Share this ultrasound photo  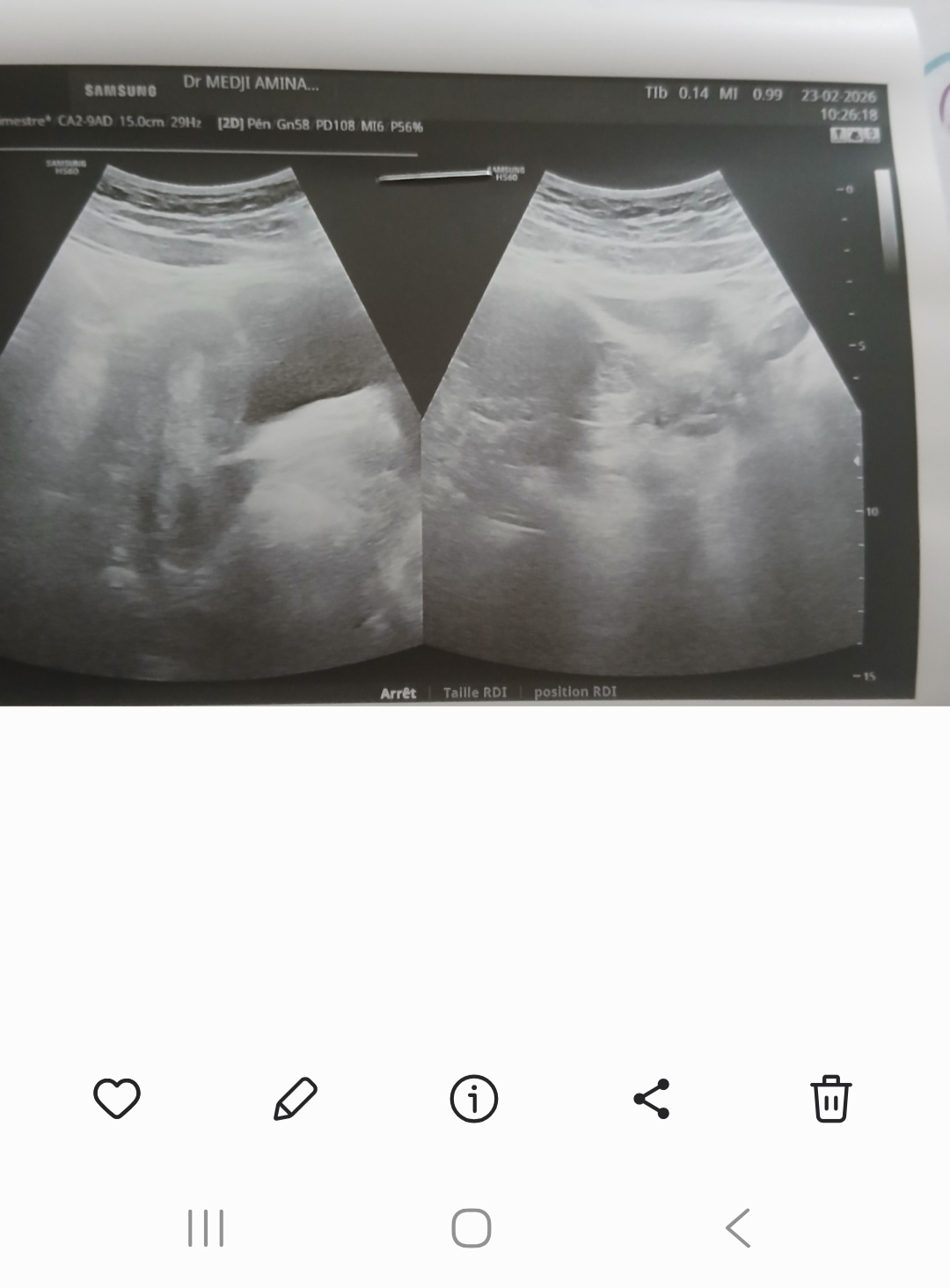[652, 1098]
